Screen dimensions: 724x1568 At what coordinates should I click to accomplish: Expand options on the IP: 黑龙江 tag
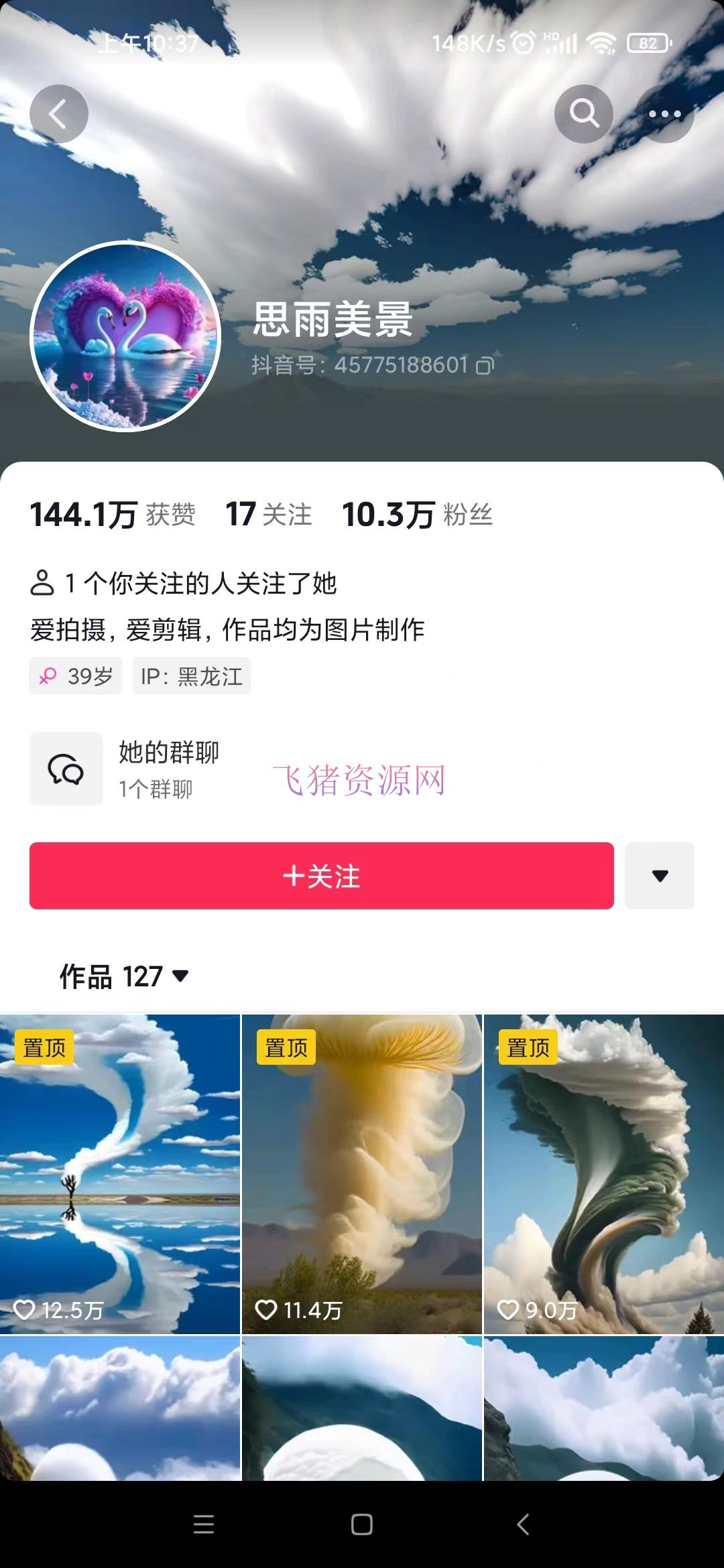tap(192, 675)
